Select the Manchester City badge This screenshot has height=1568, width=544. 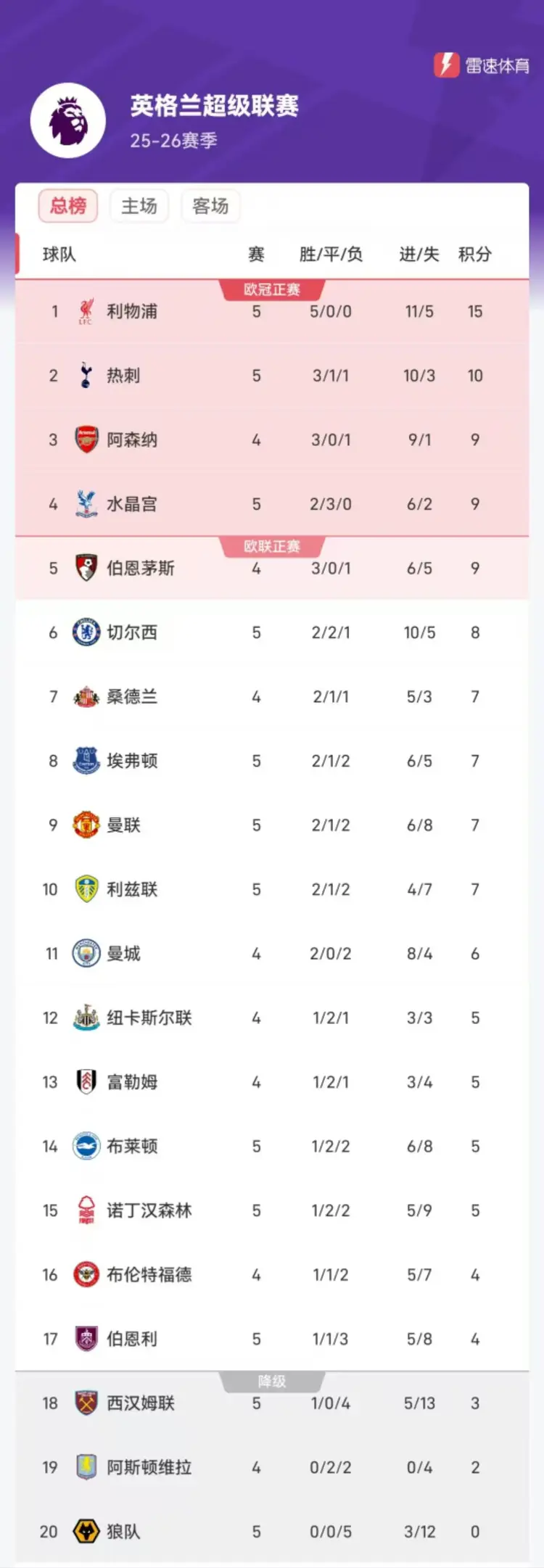point(85,953)
